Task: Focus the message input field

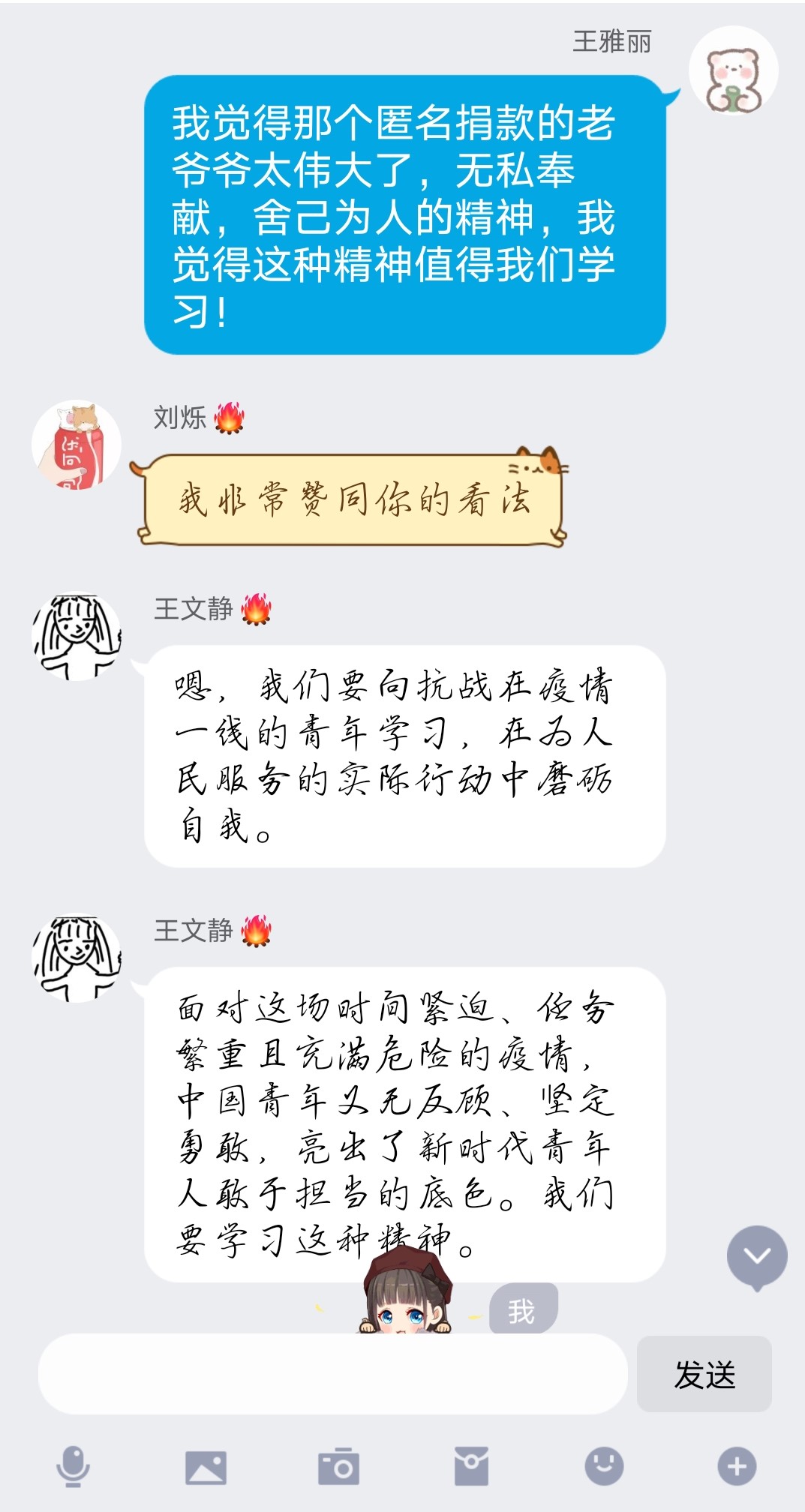Action: pos(332,1375)
